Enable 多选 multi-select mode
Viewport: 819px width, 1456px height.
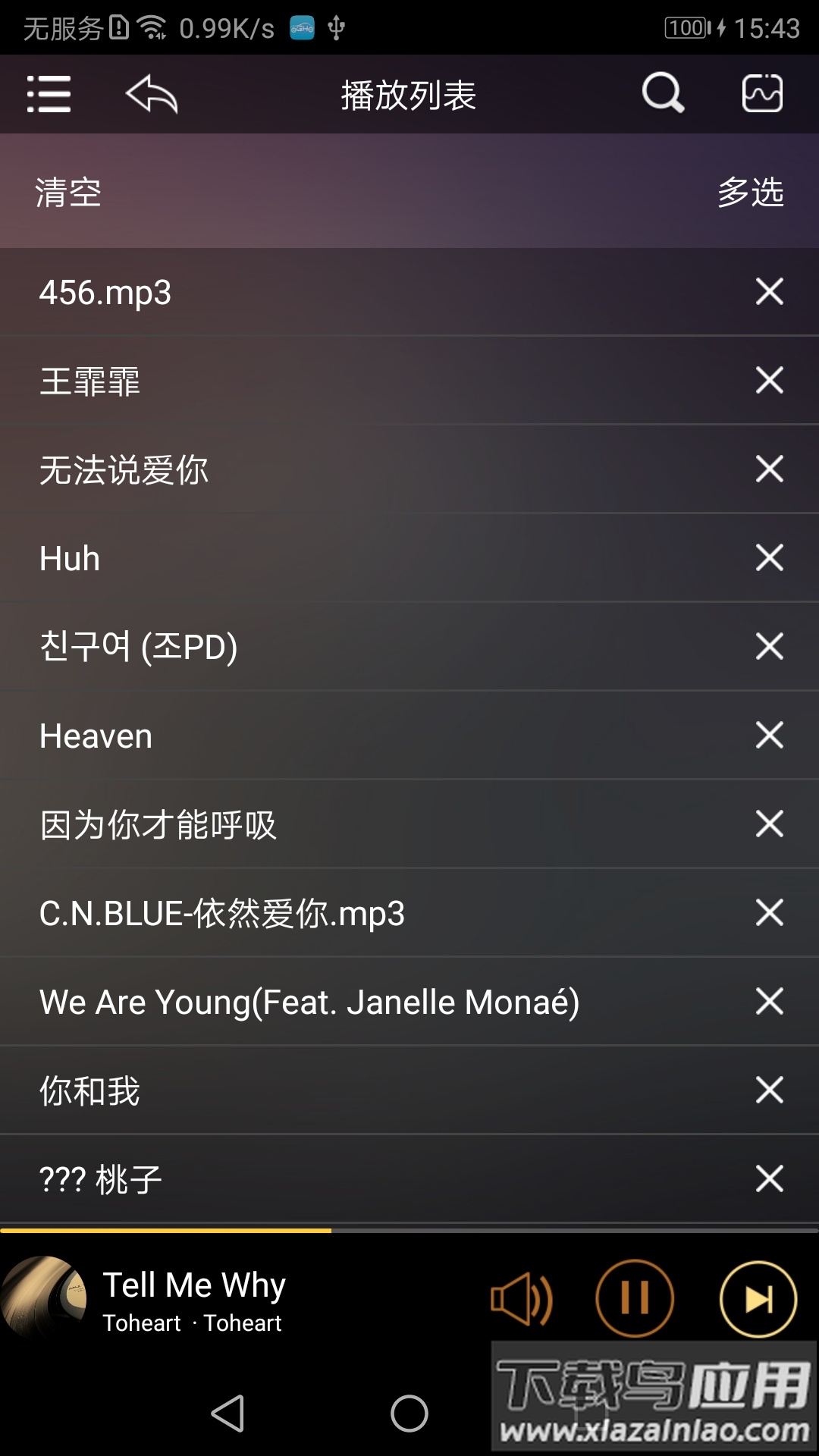(749, 195)
